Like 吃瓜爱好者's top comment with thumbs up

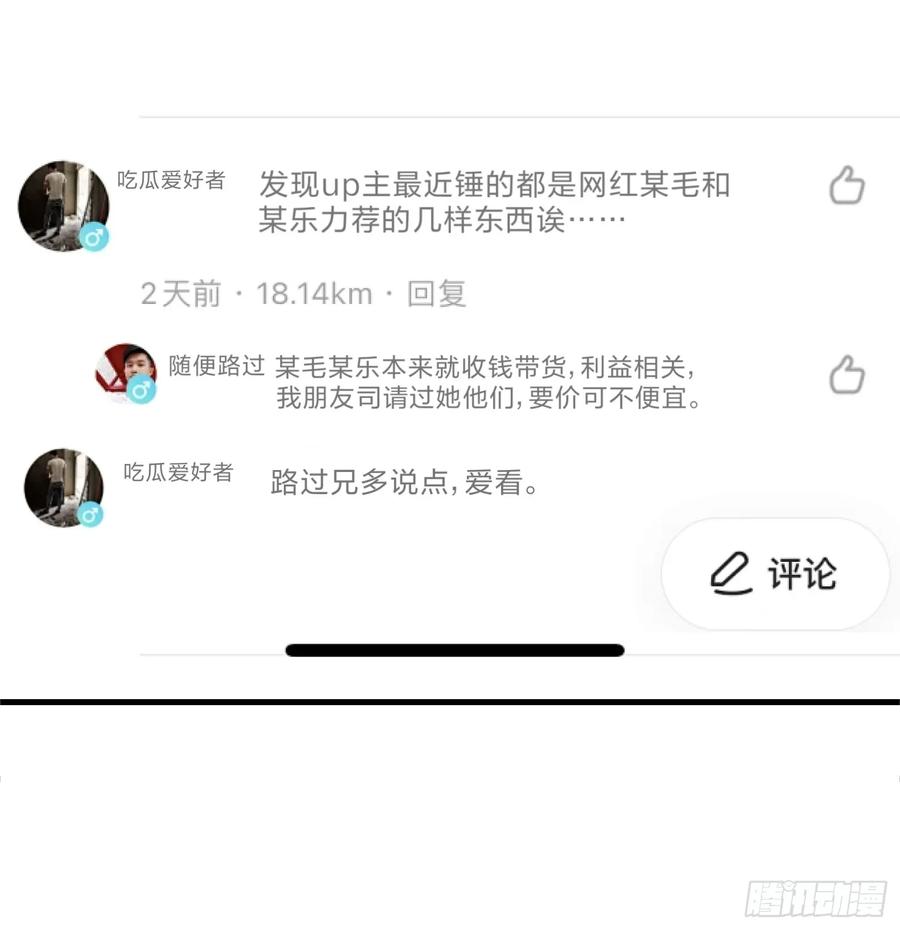(846, 186)
